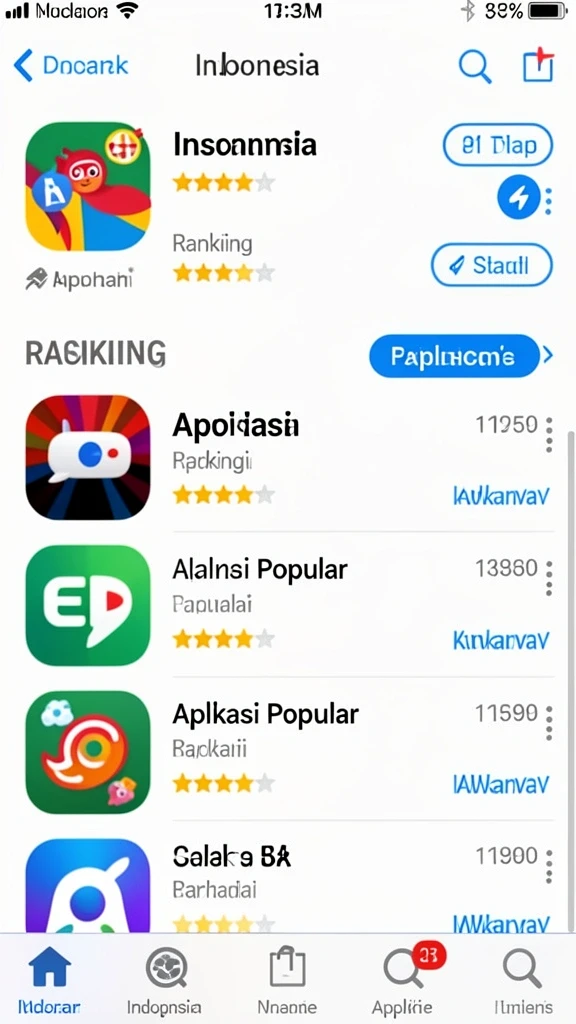Tap the share icon in the top bar
Image resolution: width=576 pixels, height=1024 pixels.
click(x=539, y=65)
